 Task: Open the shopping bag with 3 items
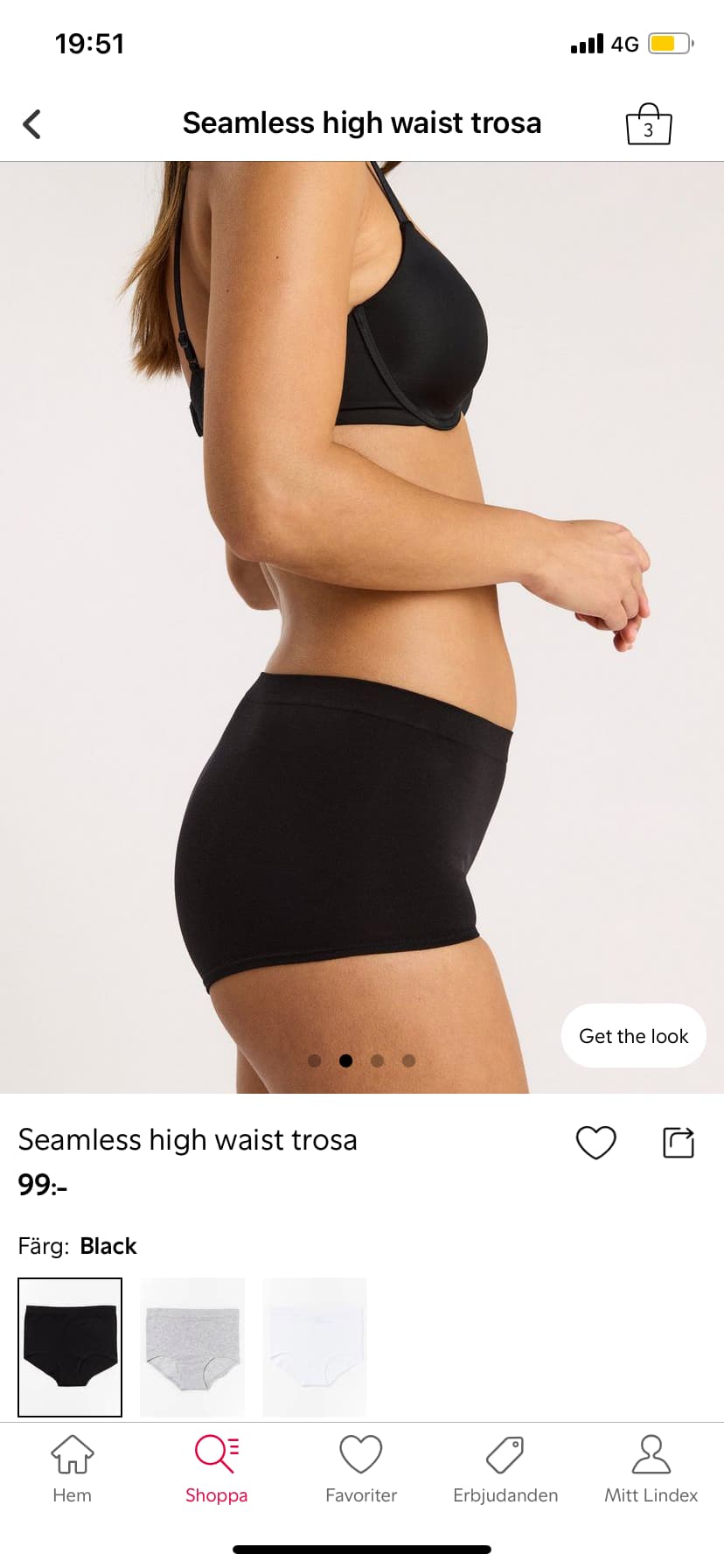(649, 124)
